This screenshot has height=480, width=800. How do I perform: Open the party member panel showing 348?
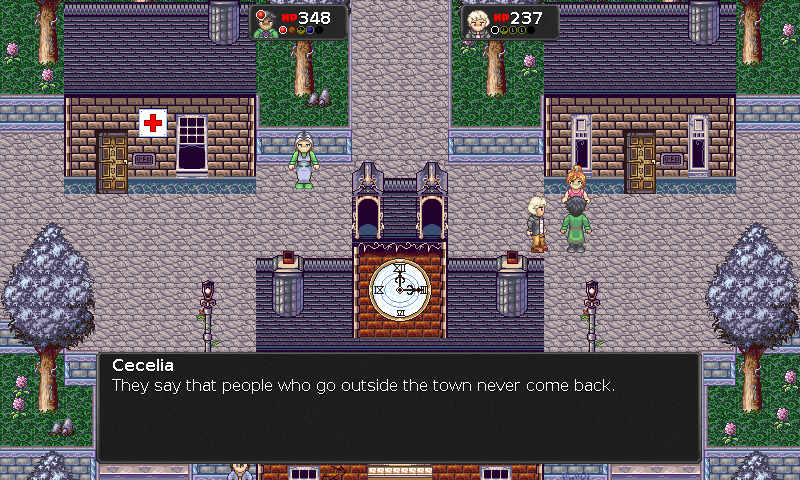click(298, 22)
